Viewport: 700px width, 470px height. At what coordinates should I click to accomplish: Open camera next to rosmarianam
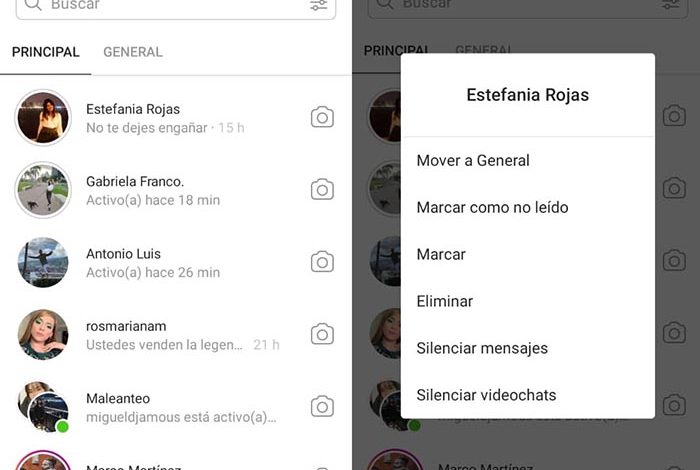tap(322, 334)
